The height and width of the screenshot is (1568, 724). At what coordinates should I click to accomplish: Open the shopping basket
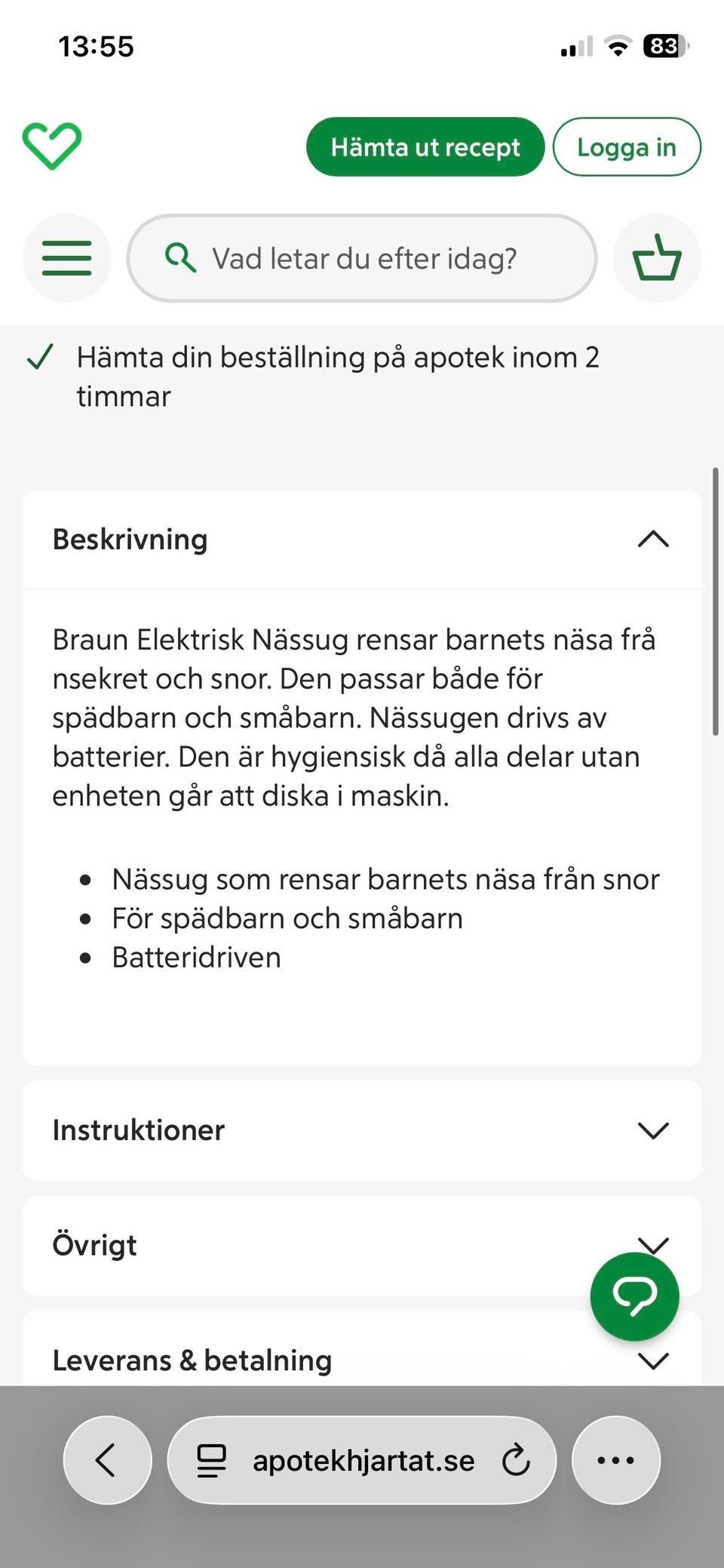point(657,258)
